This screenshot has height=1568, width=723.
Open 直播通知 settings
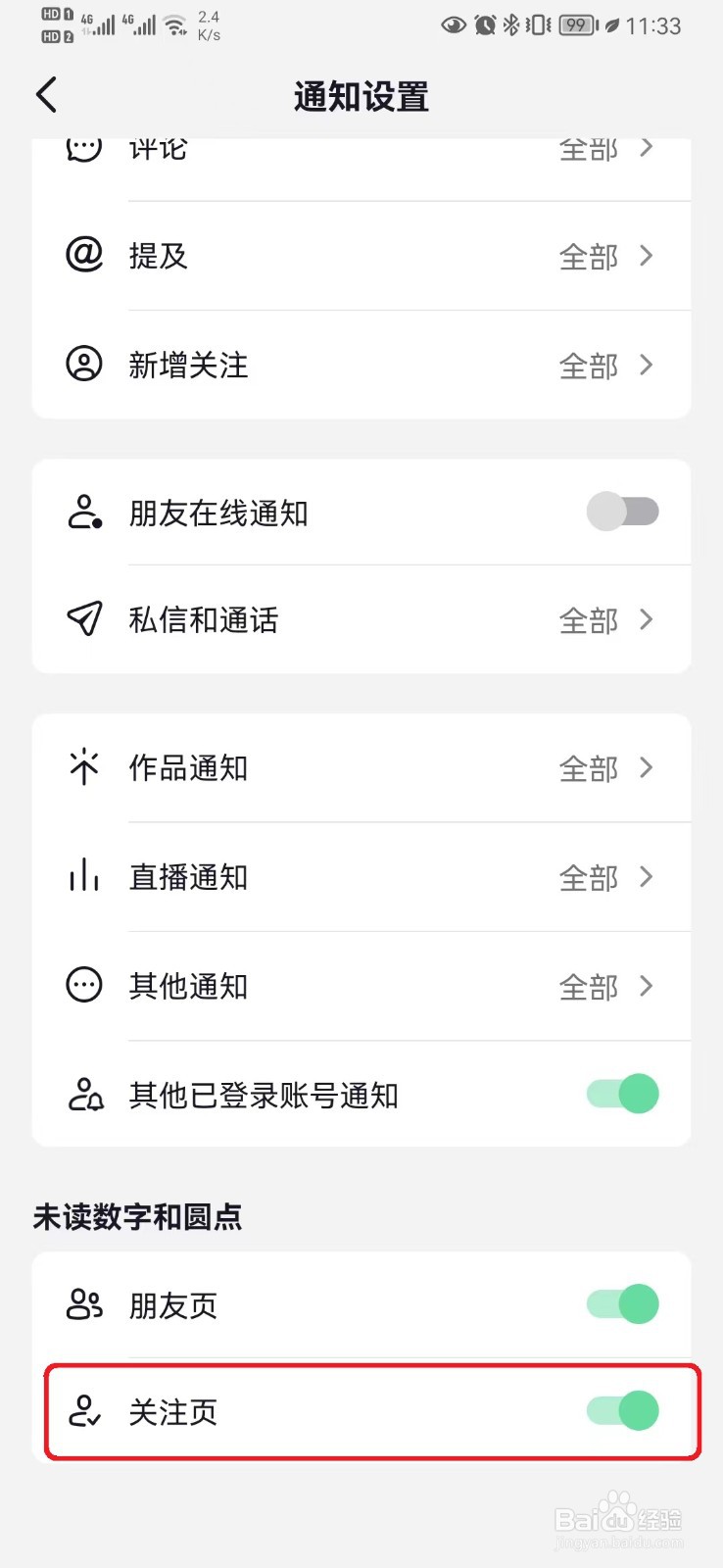361,877
